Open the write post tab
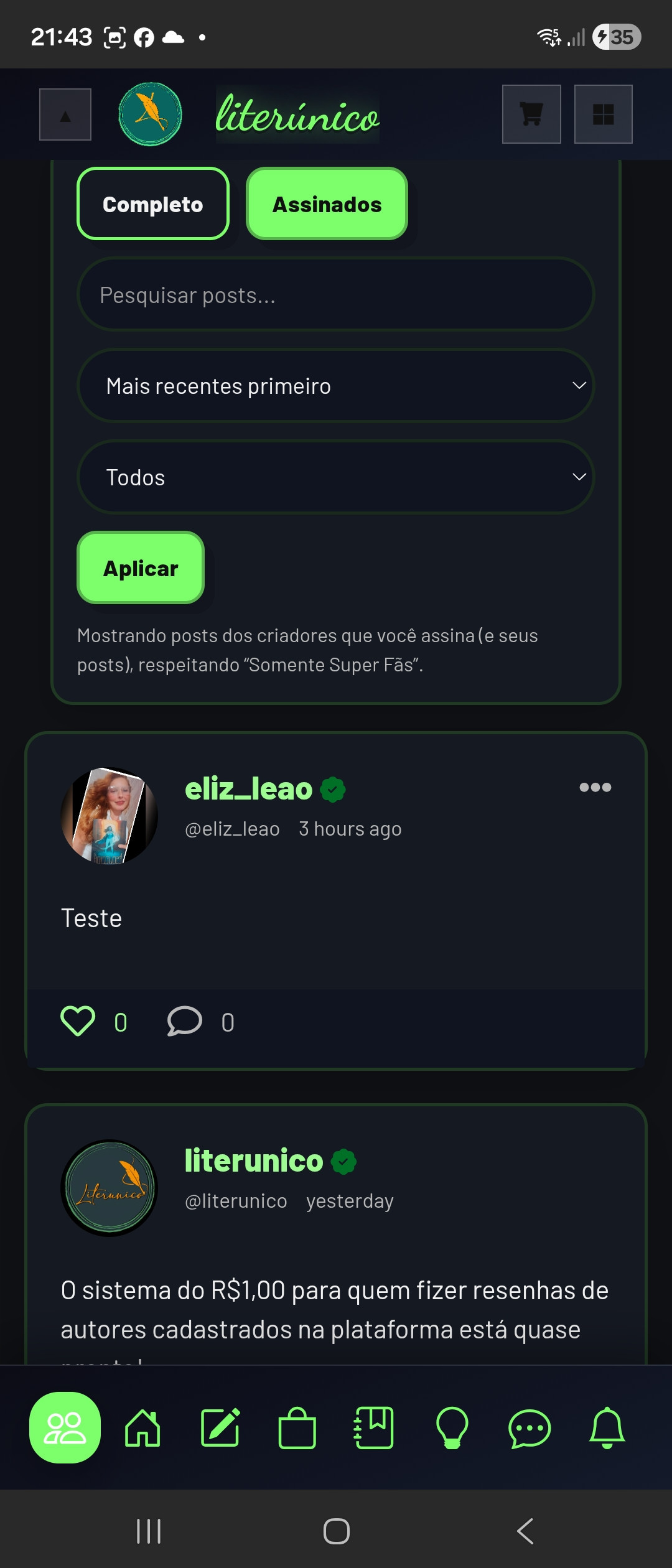This screenshot has height=1568, width=672. (x=220, y=1428)
